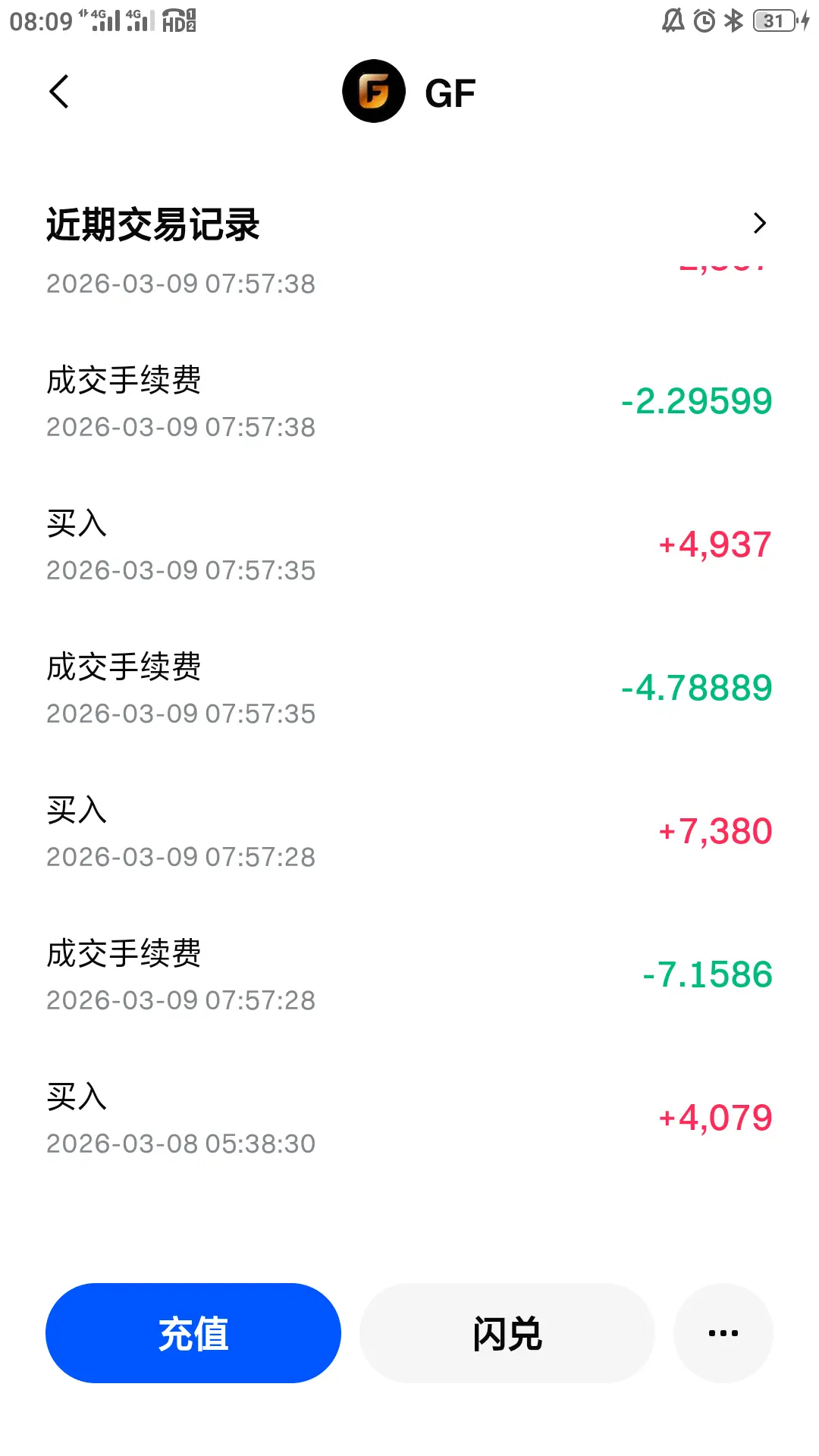View the 成交手续费 -4.78889 fee record
This screenshot has height=1456, width=819.
[409, 689]
